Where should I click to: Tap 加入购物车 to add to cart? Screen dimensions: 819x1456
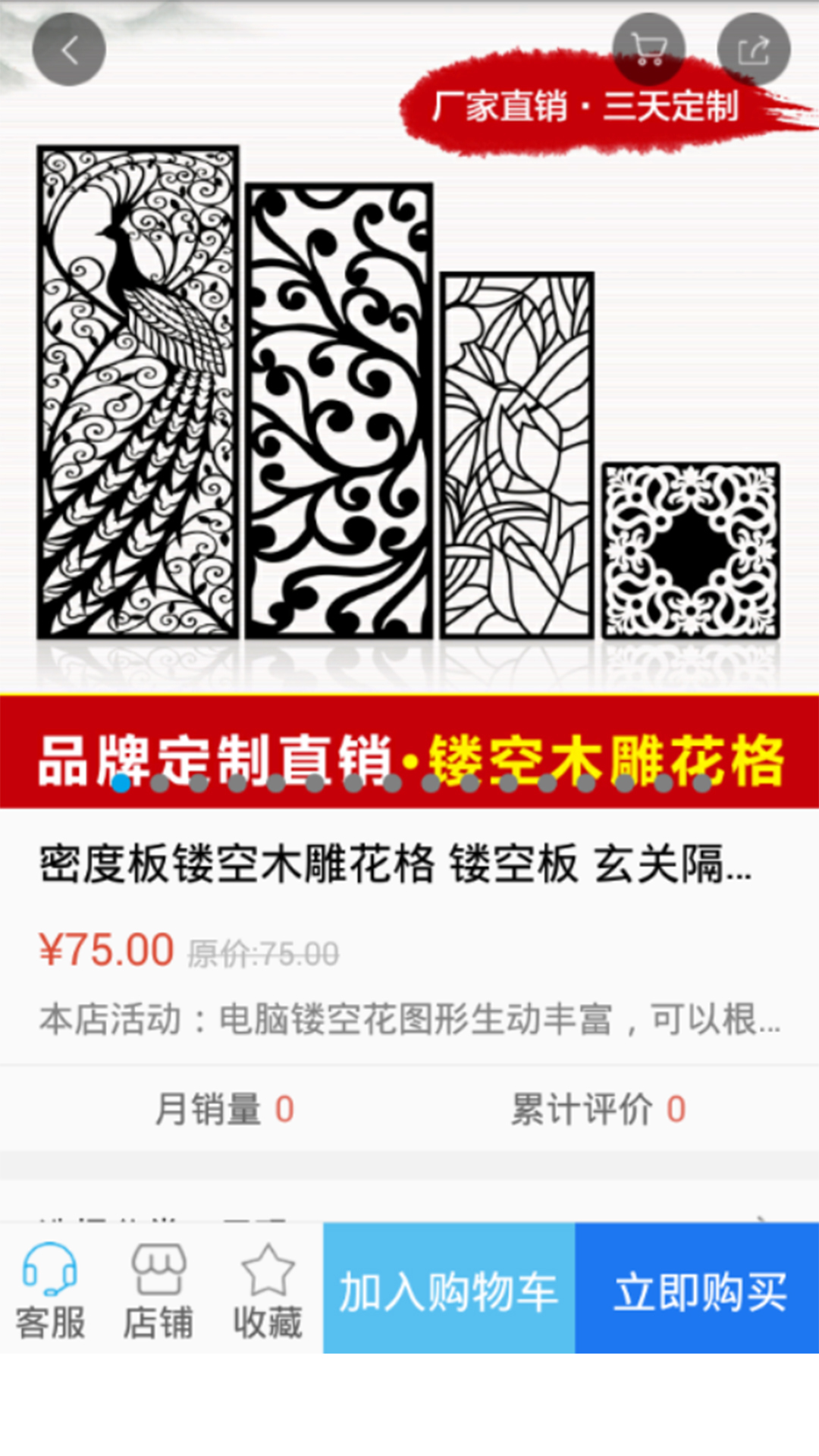[449, 1288]
